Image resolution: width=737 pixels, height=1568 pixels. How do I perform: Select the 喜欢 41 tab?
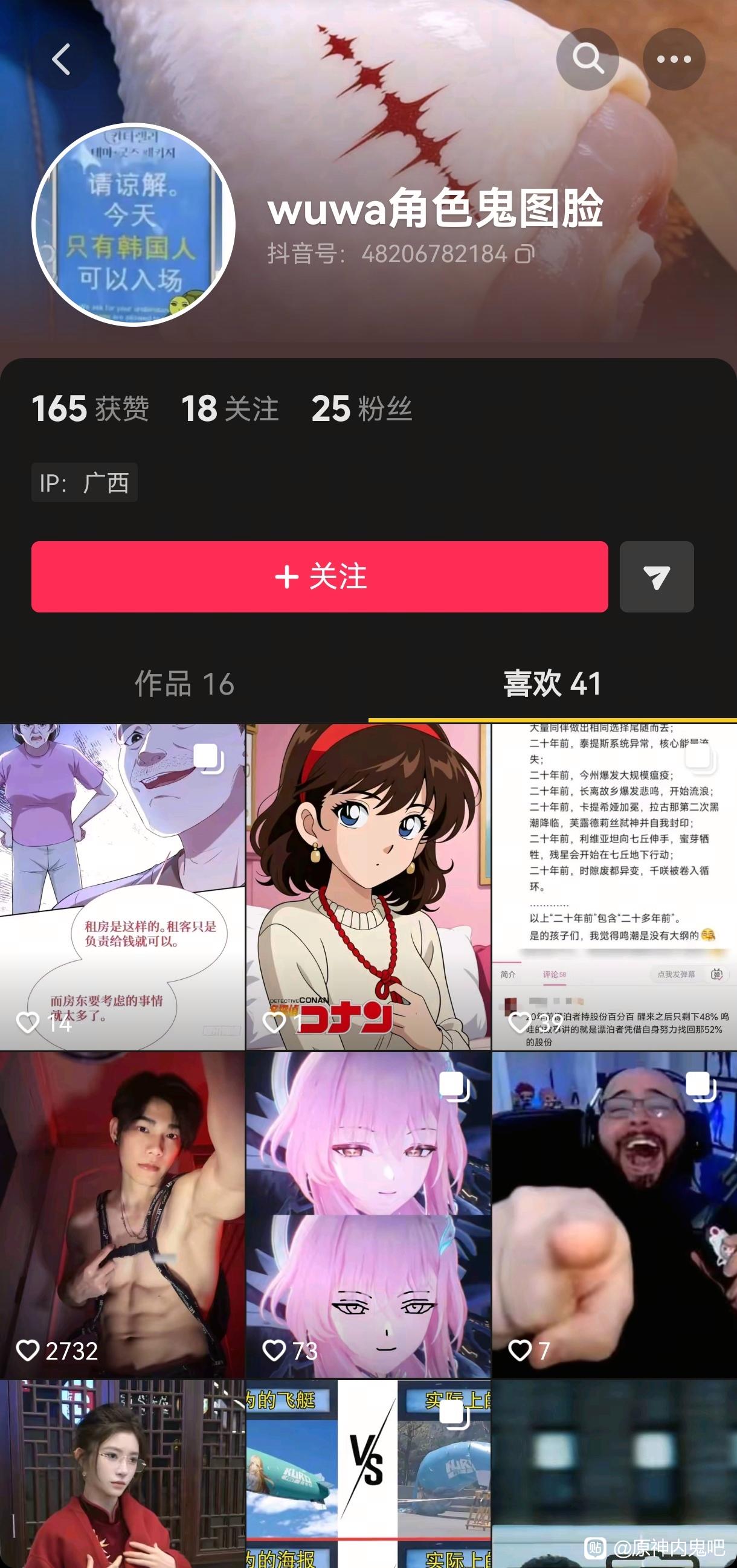coord(553,684)
